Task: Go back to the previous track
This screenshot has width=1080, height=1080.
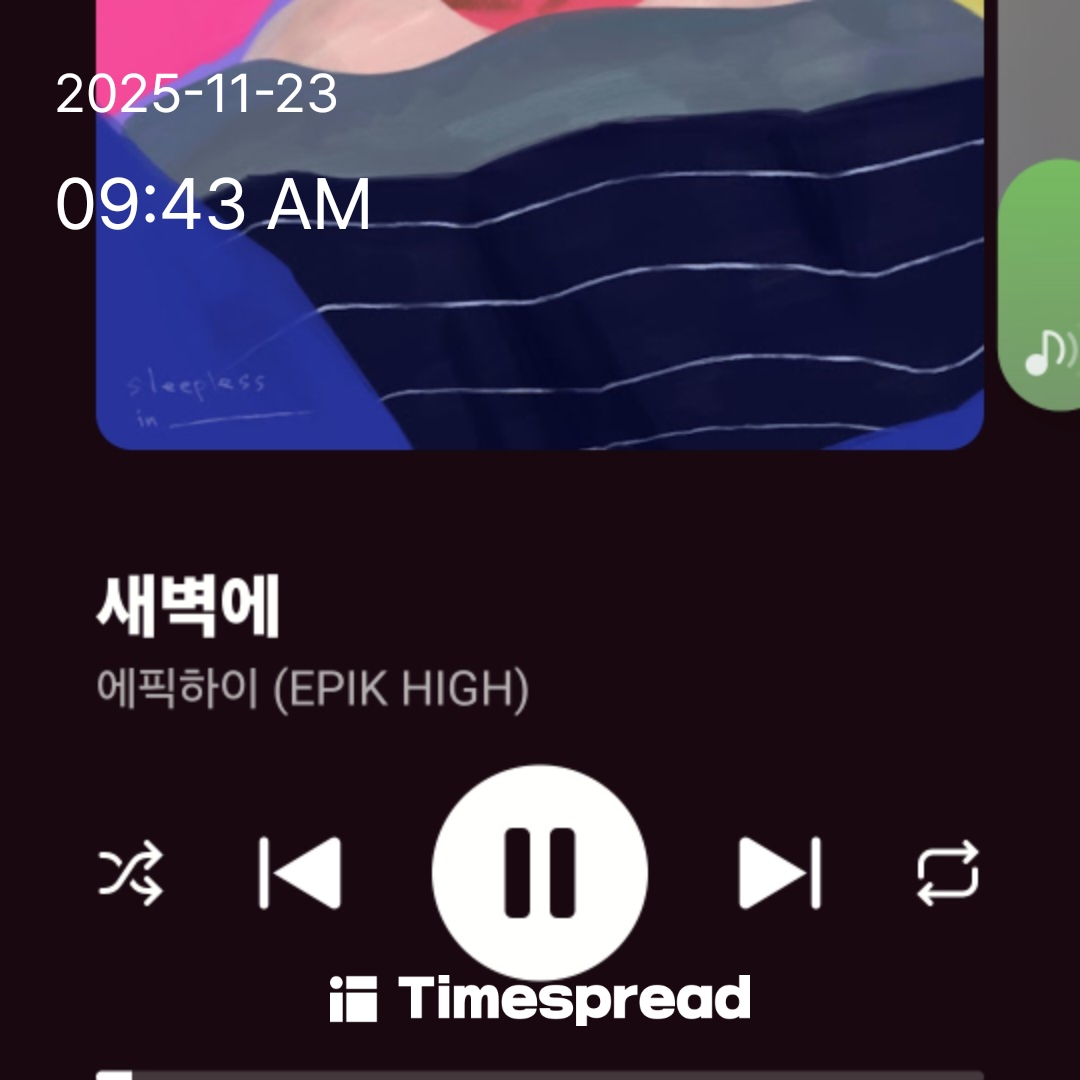Action: pyautogui.click(x=299, y=873)
